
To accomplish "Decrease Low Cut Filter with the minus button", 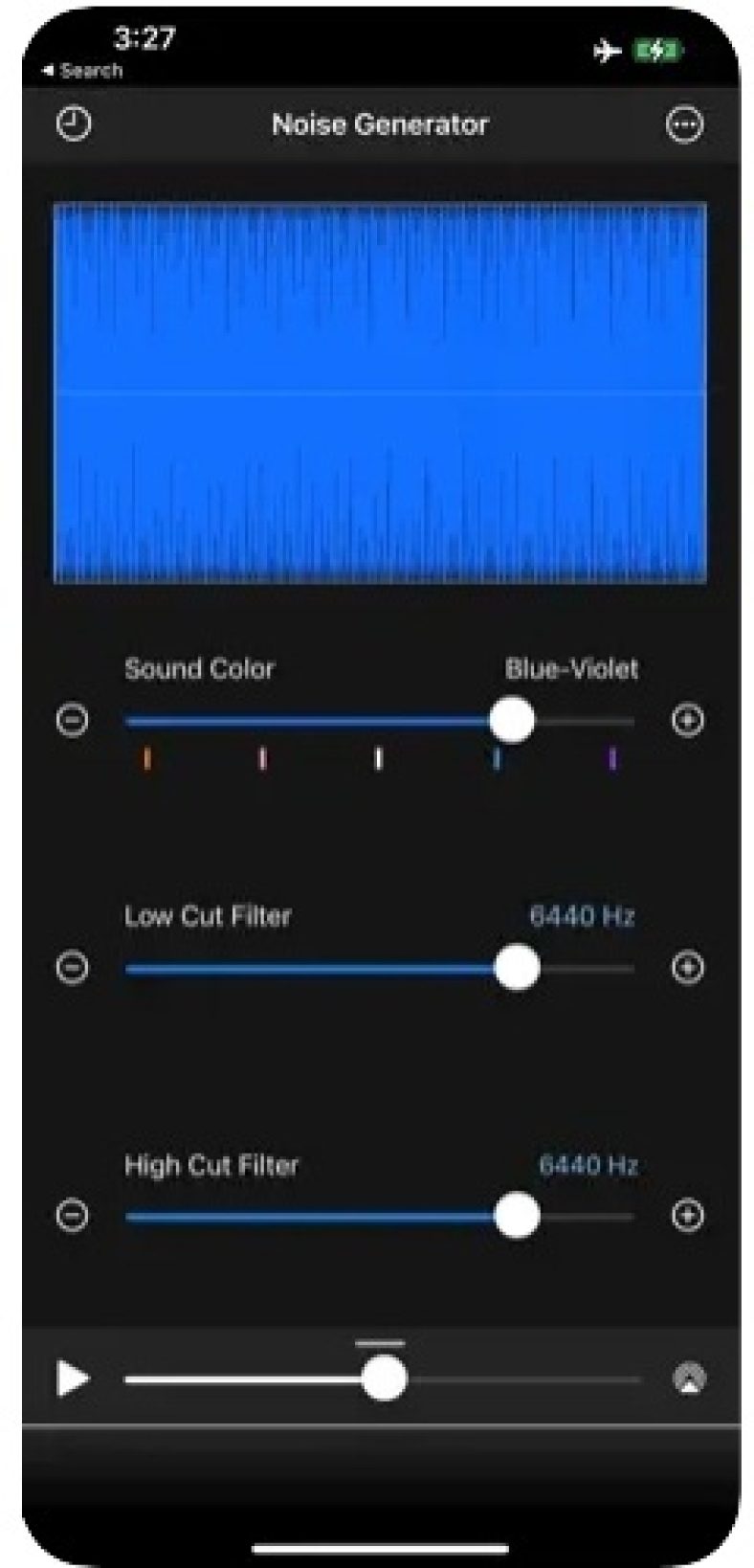I will pyautogui.click(x=70, y=968).
